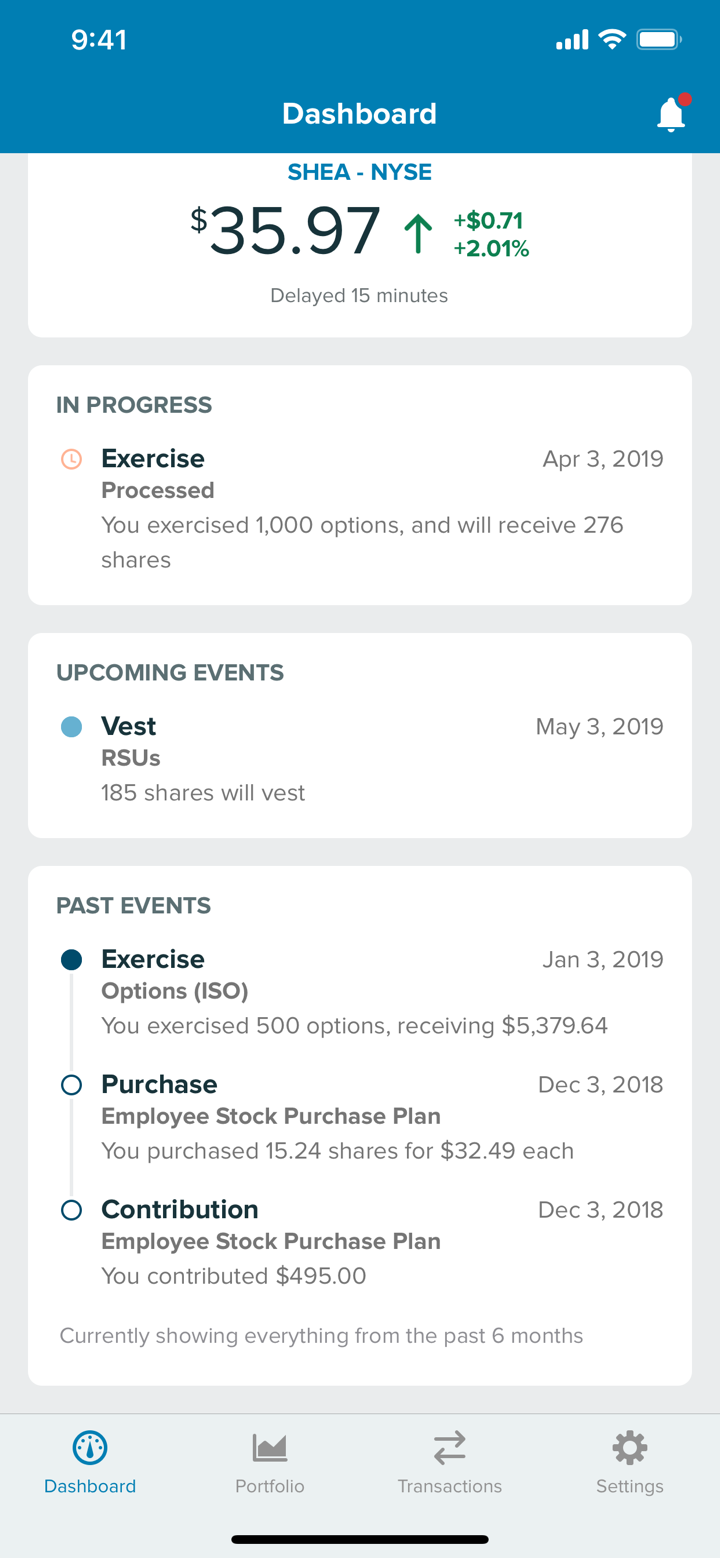This screenshot has height=1558, width=720.
Task: Expand the Exercise event from Apr 3, 2019
Action: 360,505
